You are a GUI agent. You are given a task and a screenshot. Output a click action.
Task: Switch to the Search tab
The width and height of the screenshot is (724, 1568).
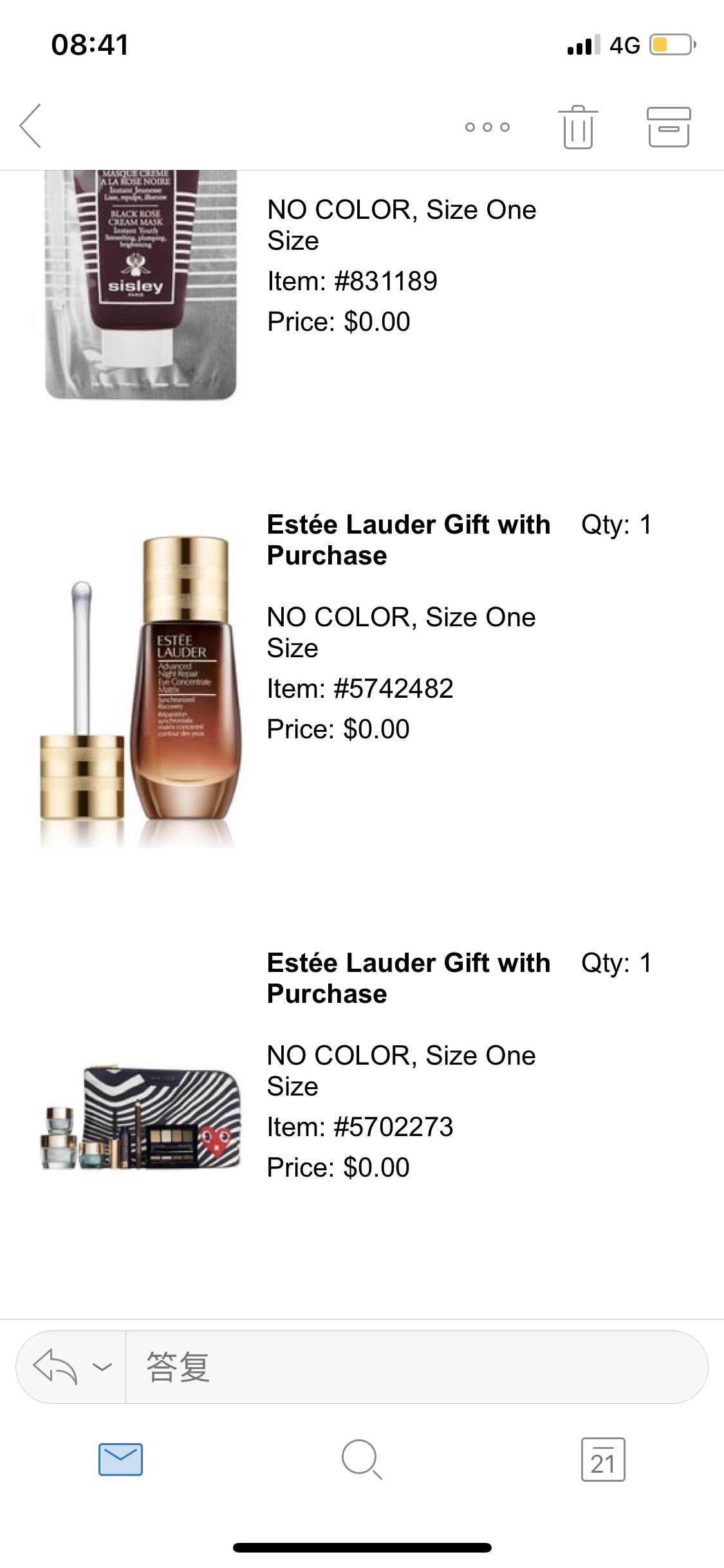pyautogui.click(x=362, y=1459)
